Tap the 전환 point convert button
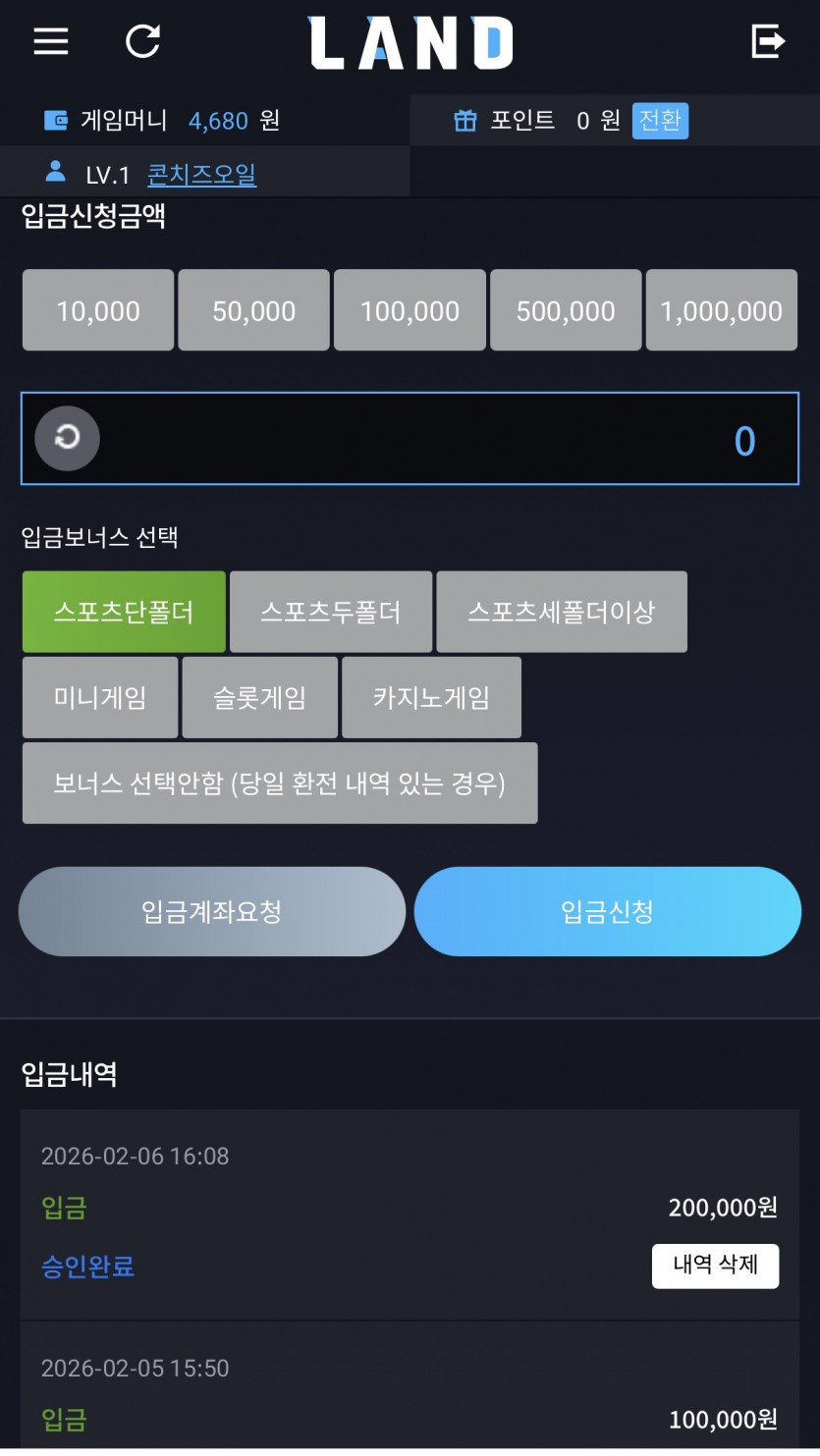The height and width of the screenshot is (1456, 820). [x=660, y=121]
